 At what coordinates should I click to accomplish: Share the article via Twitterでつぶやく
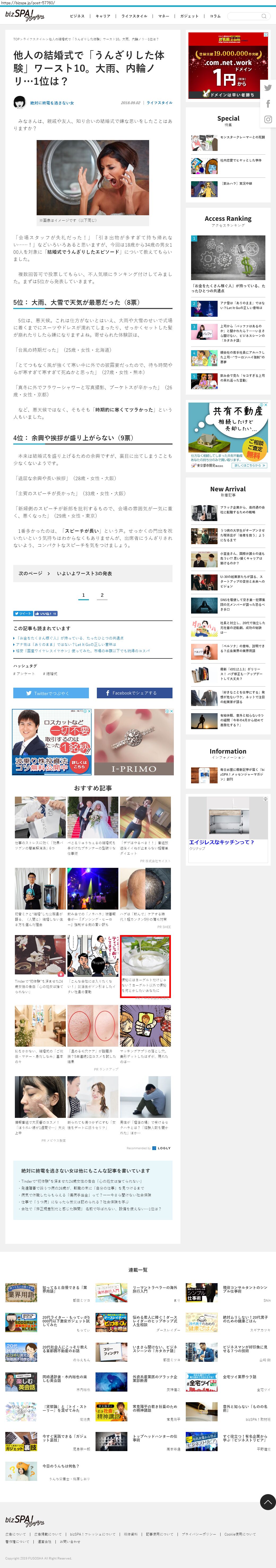(51, 693)
